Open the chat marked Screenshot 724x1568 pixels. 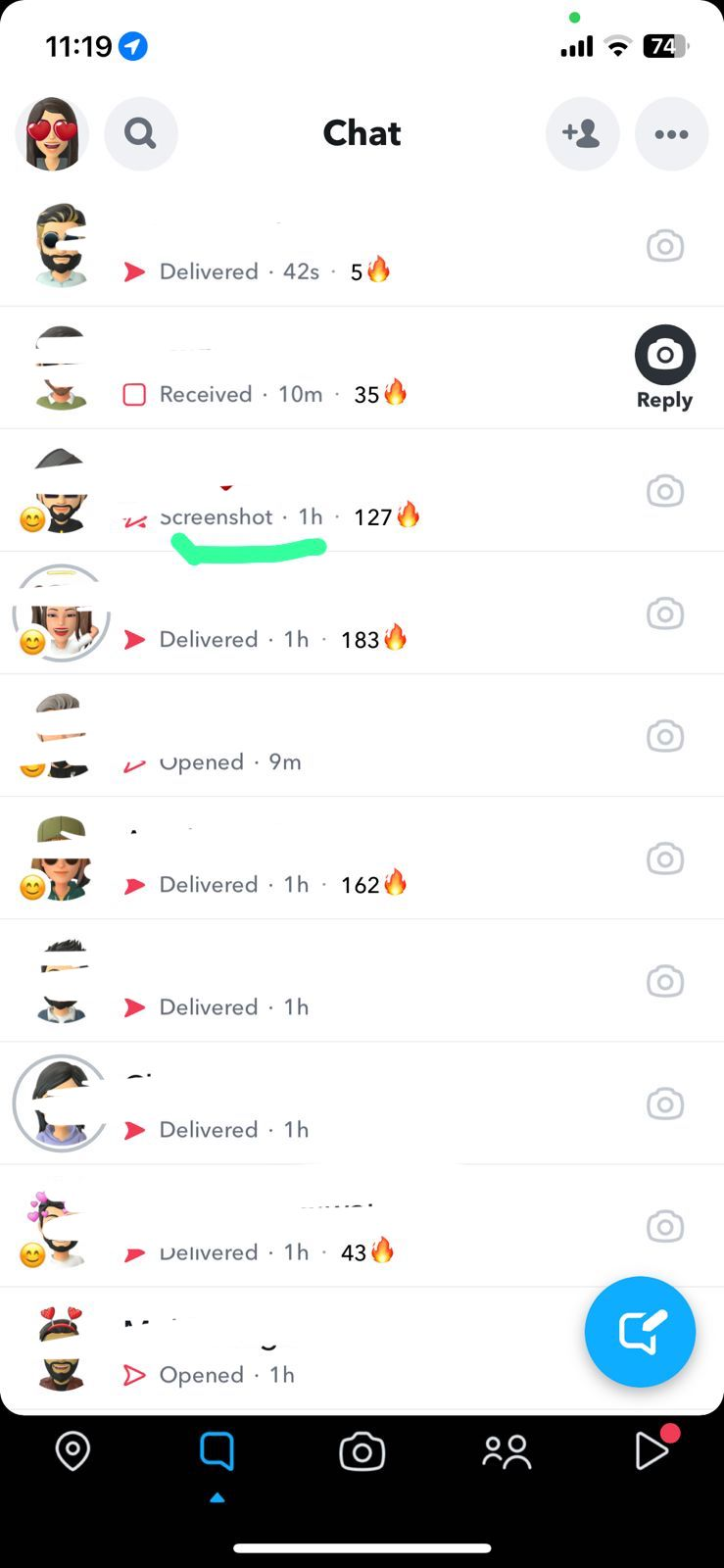(x=362, y=491)
